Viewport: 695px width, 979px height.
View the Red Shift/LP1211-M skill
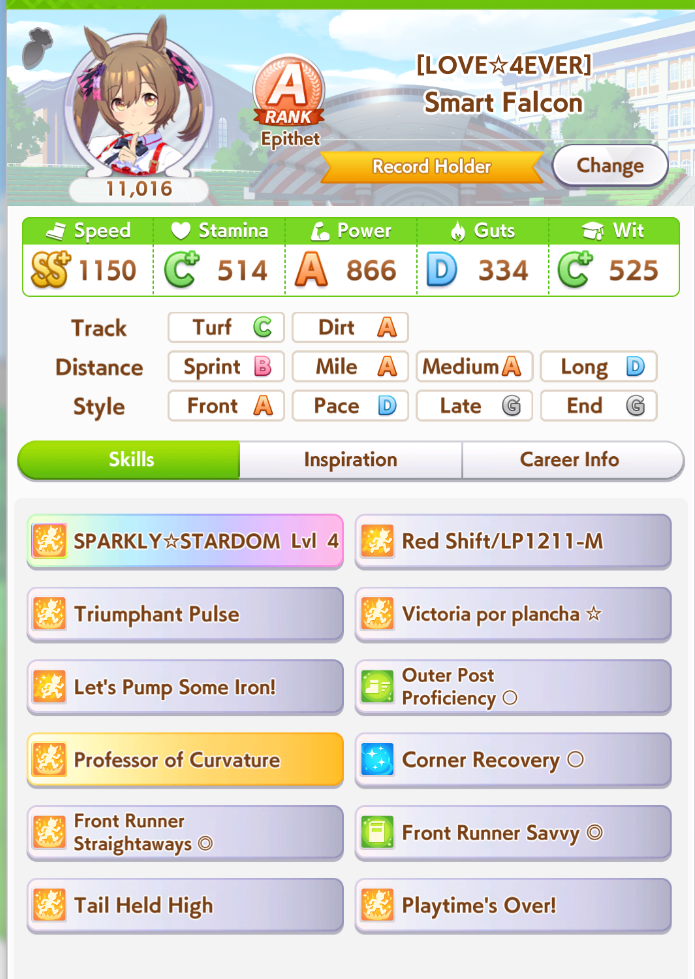pos(513,541)
